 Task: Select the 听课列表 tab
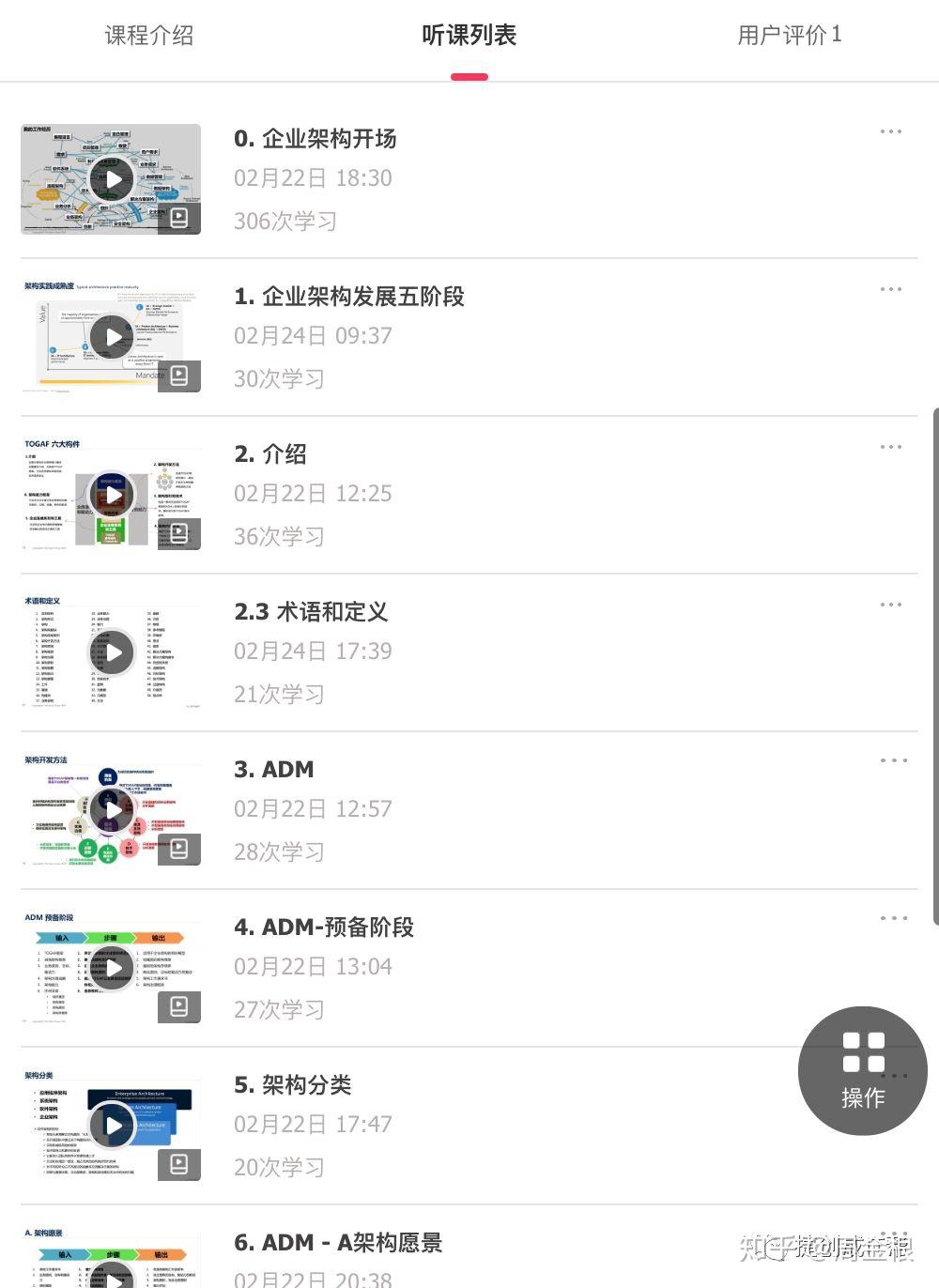(x=469, y=36)
